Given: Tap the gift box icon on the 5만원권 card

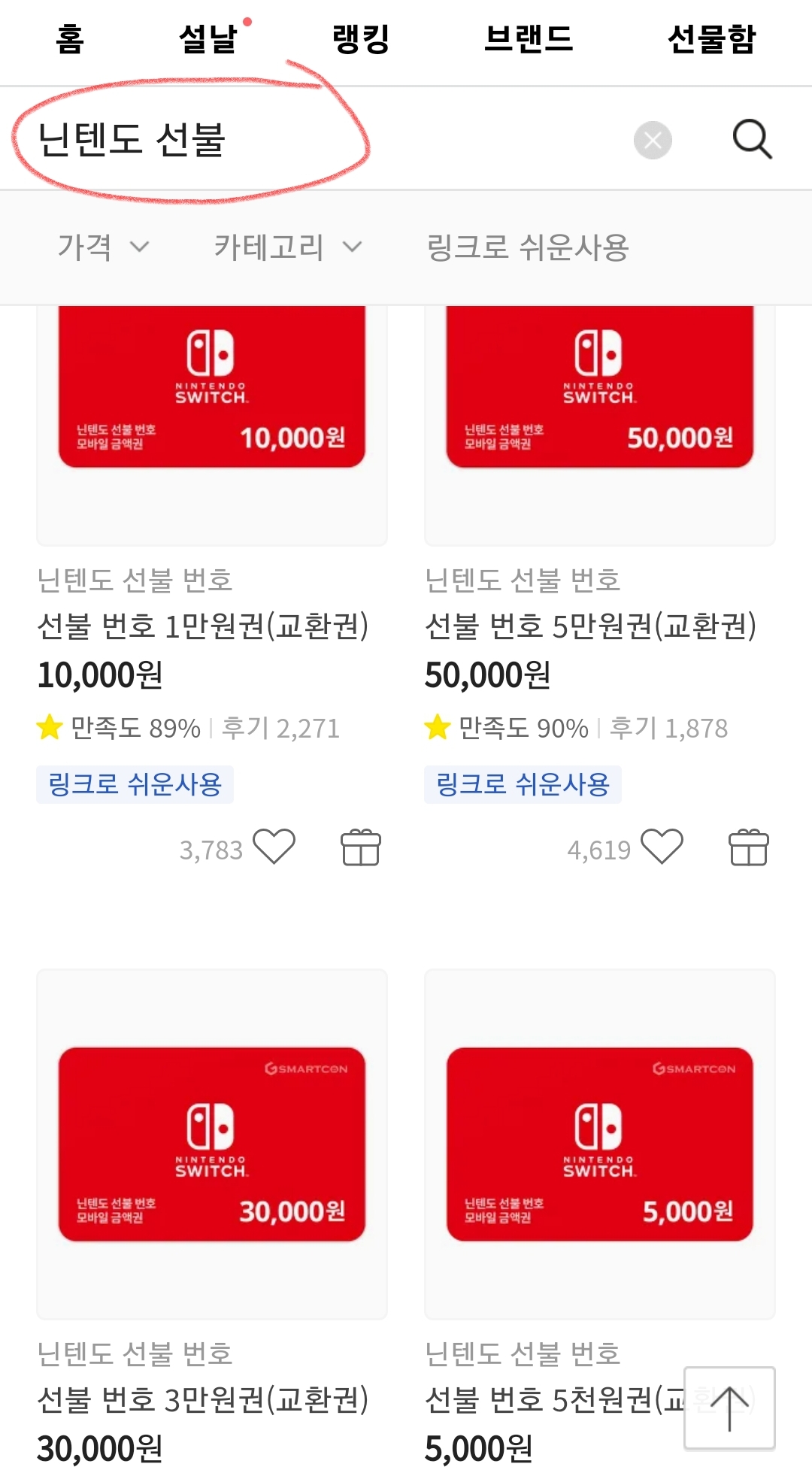Looking at the screenshot, I should tap(747, 848).
